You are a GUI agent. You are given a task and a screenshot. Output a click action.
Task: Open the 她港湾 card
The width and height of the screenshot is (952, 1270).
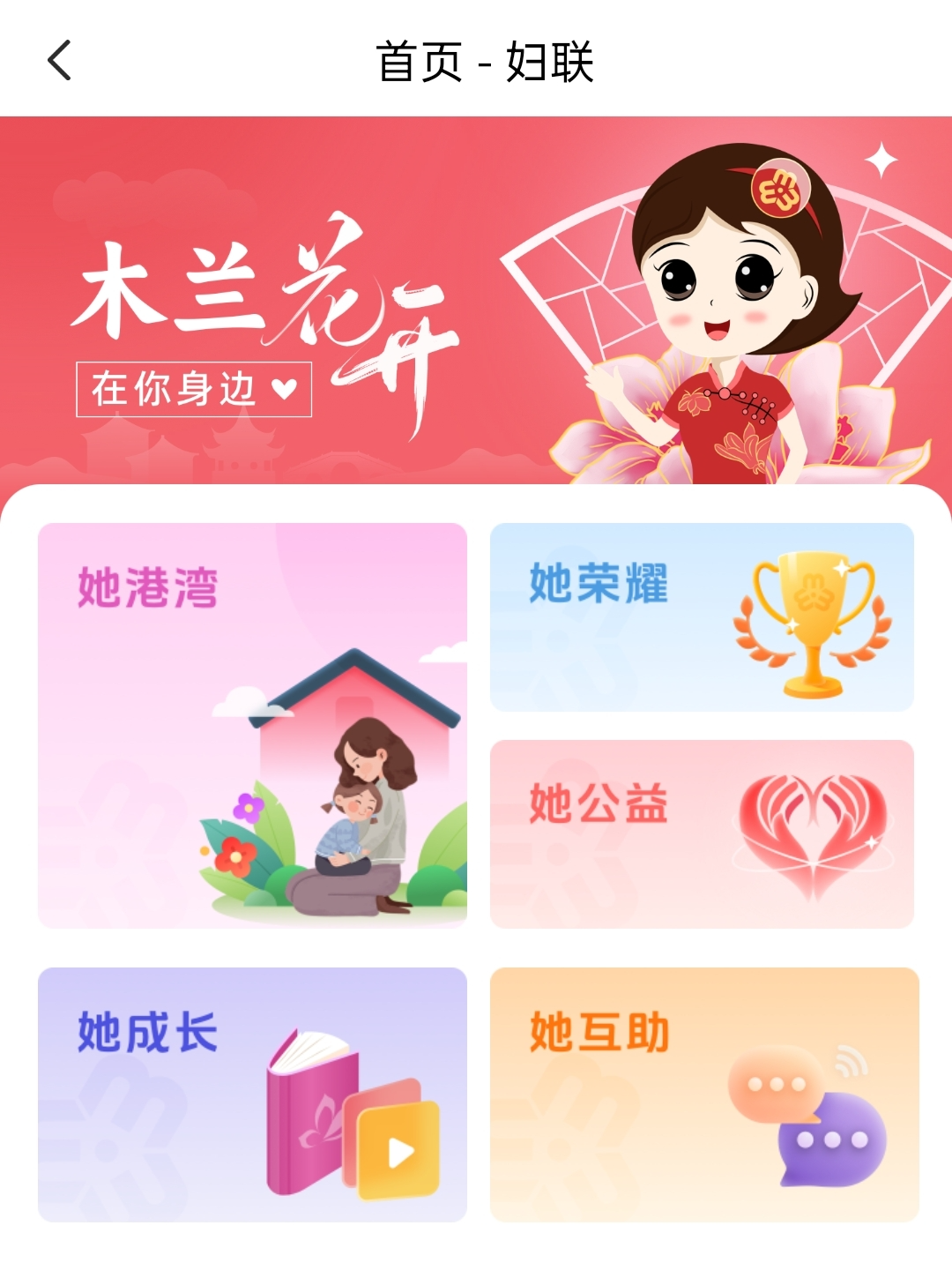tap(252, 725)
